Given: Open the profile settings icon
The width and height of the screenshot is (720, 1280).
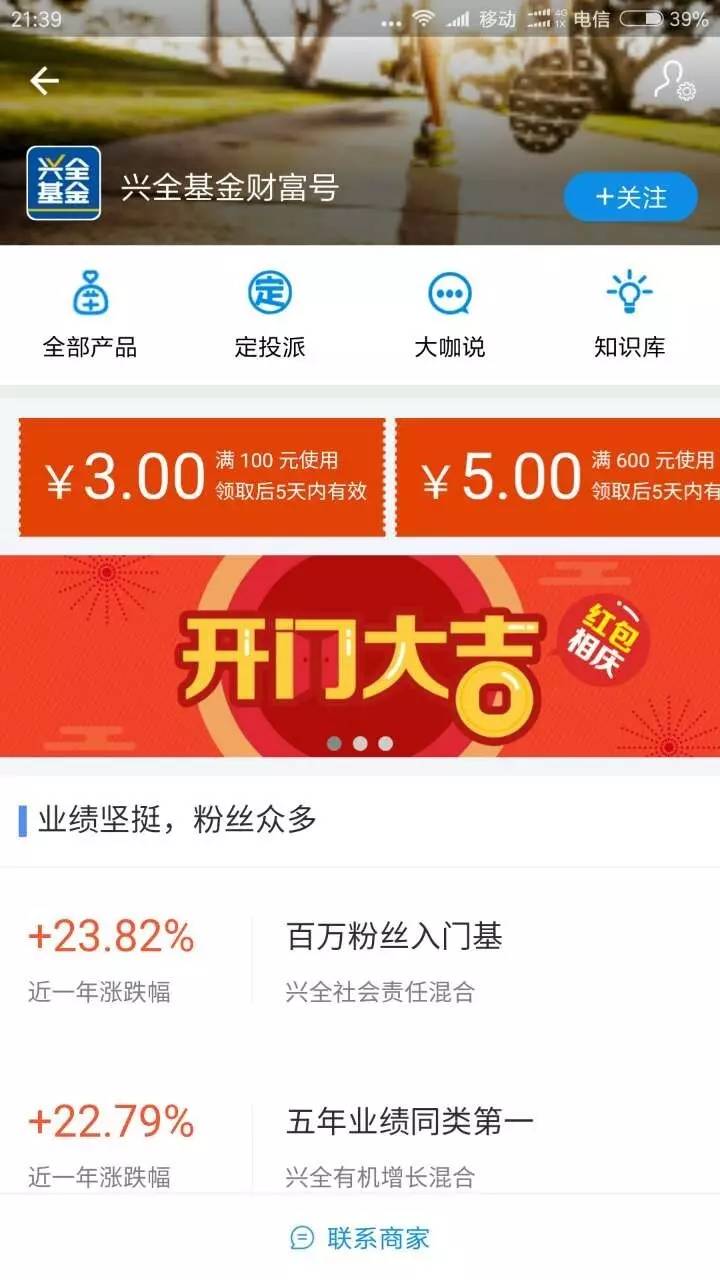Looking at the screenshot, I should [675, 81].
